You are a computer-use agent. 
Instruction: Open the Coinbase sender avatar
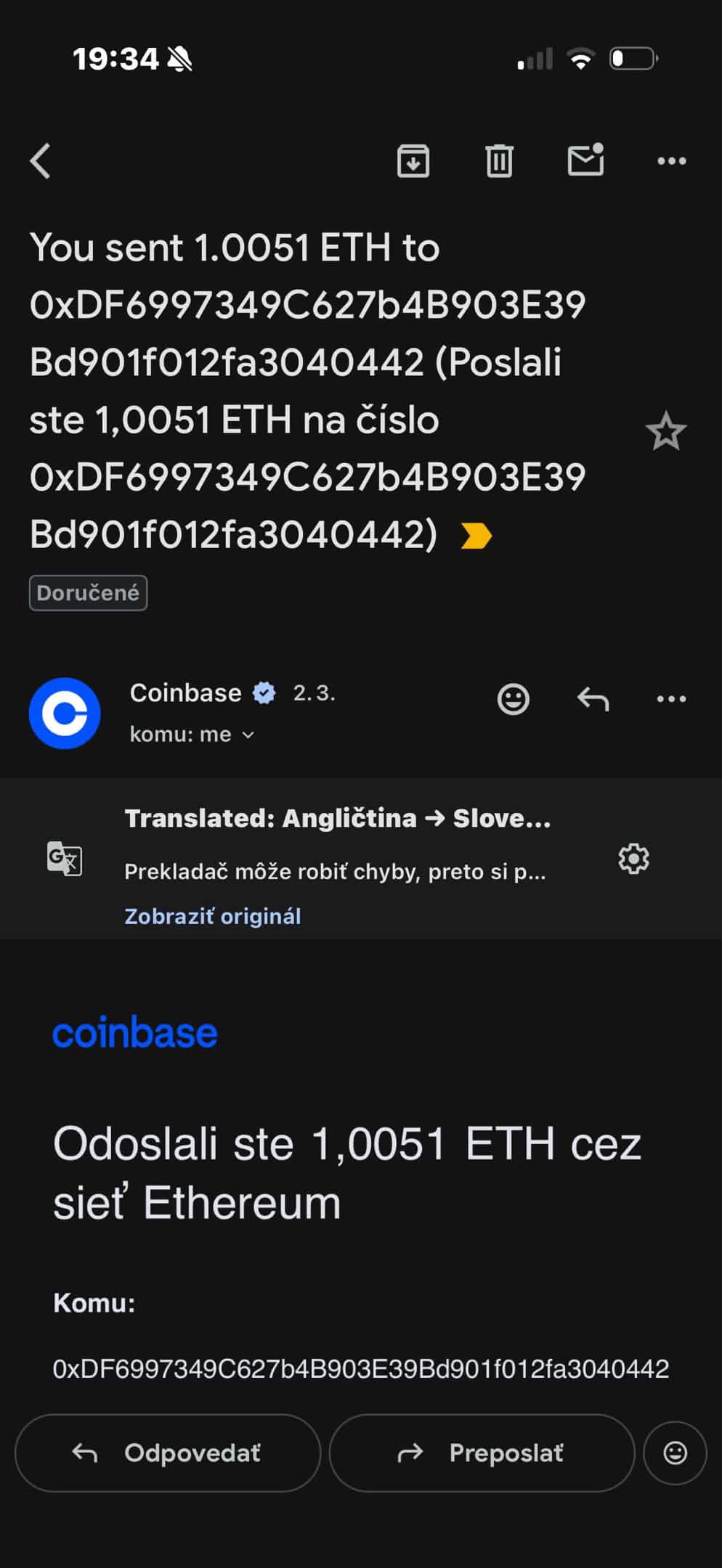click(65, 713)
